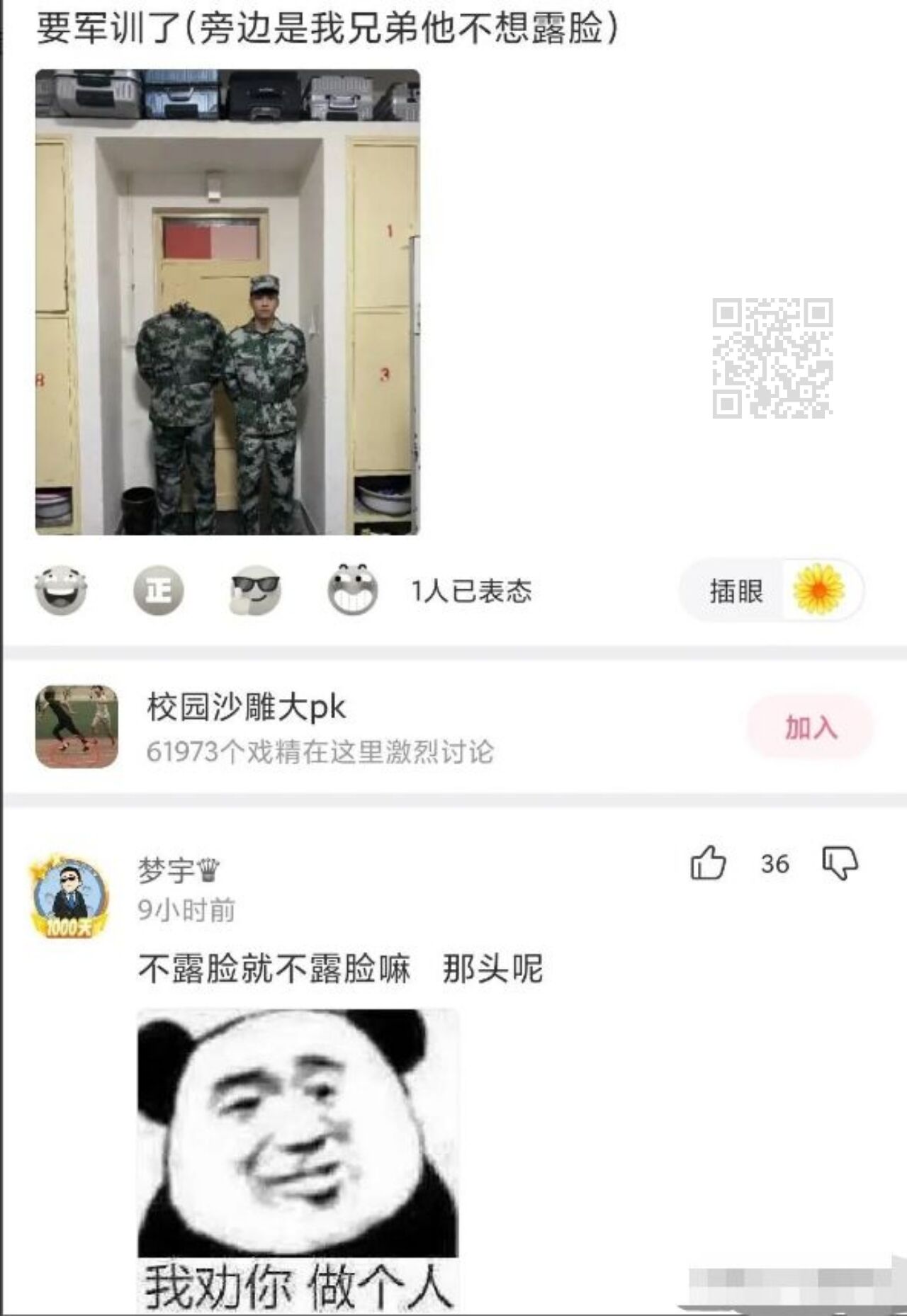This screenshot has height=1316, width=907.
Task: Dislike 梦宇's comment
Action: (840, 863)
